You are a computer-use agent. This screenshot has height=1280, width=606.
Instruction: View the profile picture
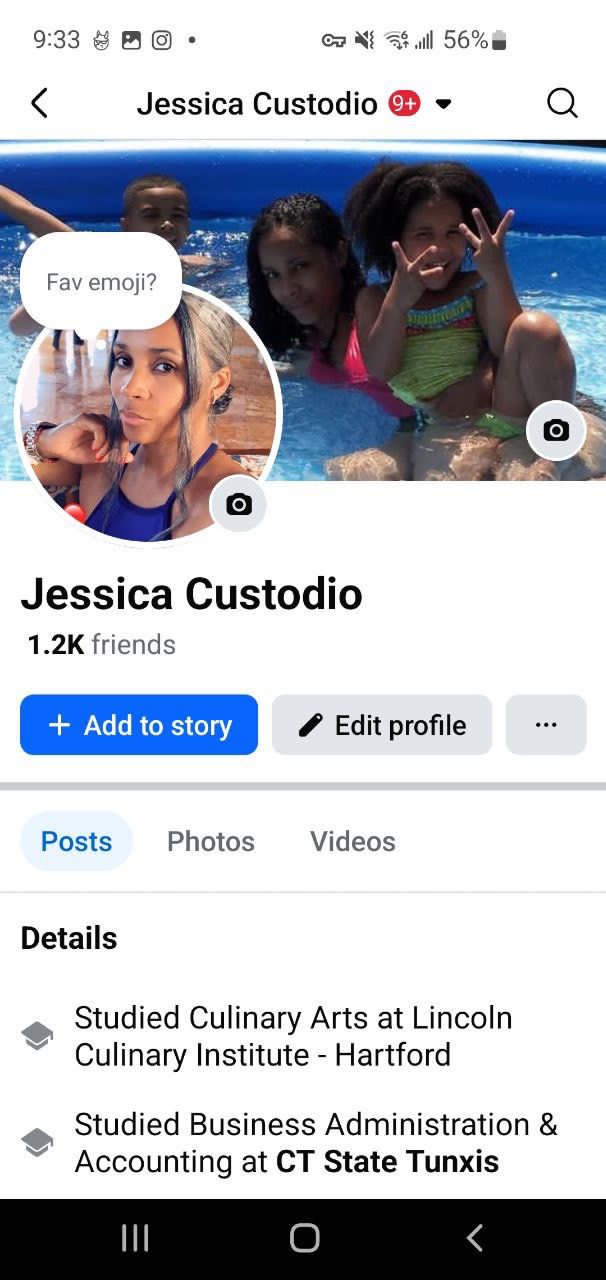[x=140, y=430]
